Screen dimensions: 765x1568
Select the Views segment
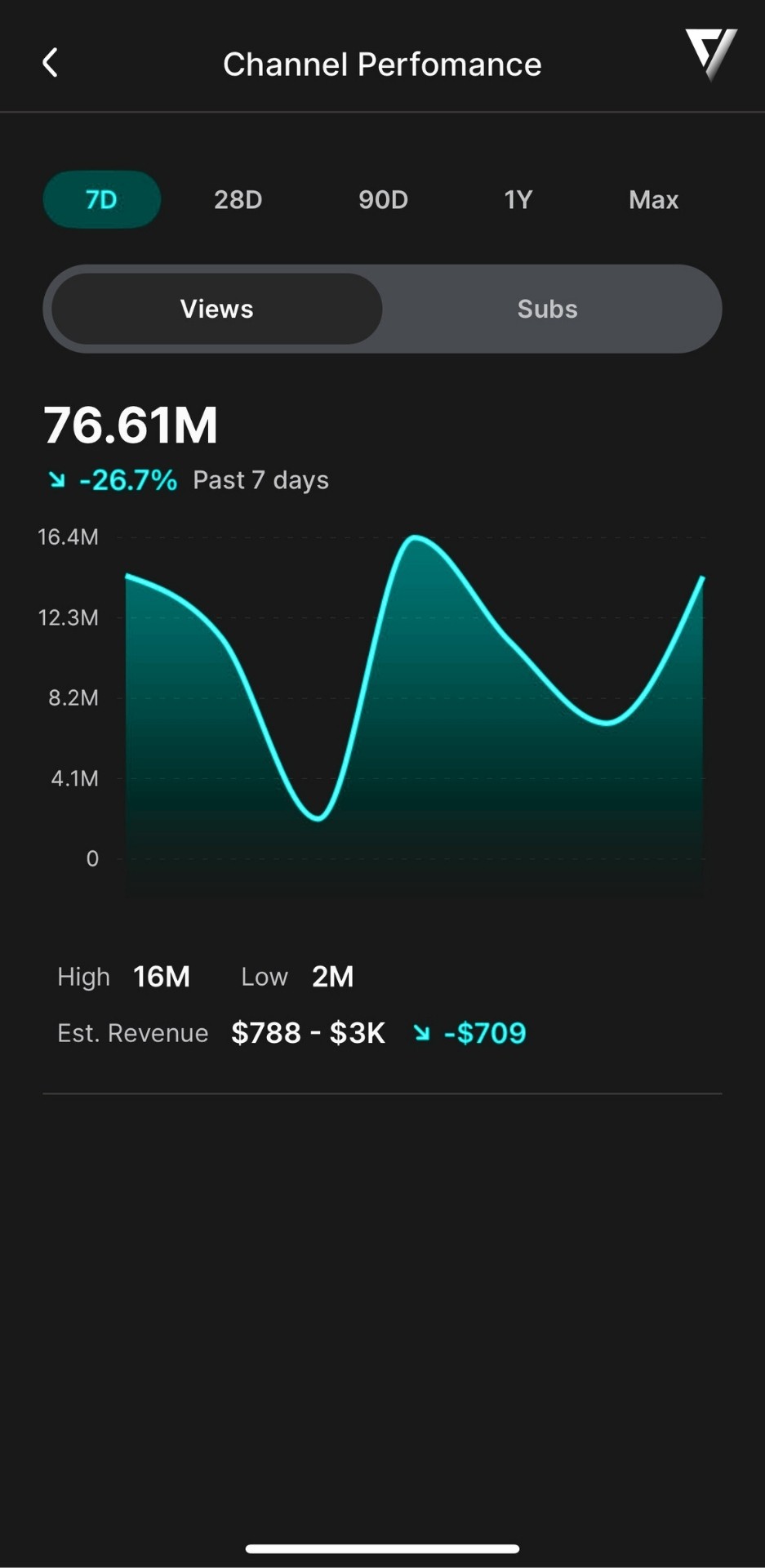pyautogui.click(x=217, y=309)
